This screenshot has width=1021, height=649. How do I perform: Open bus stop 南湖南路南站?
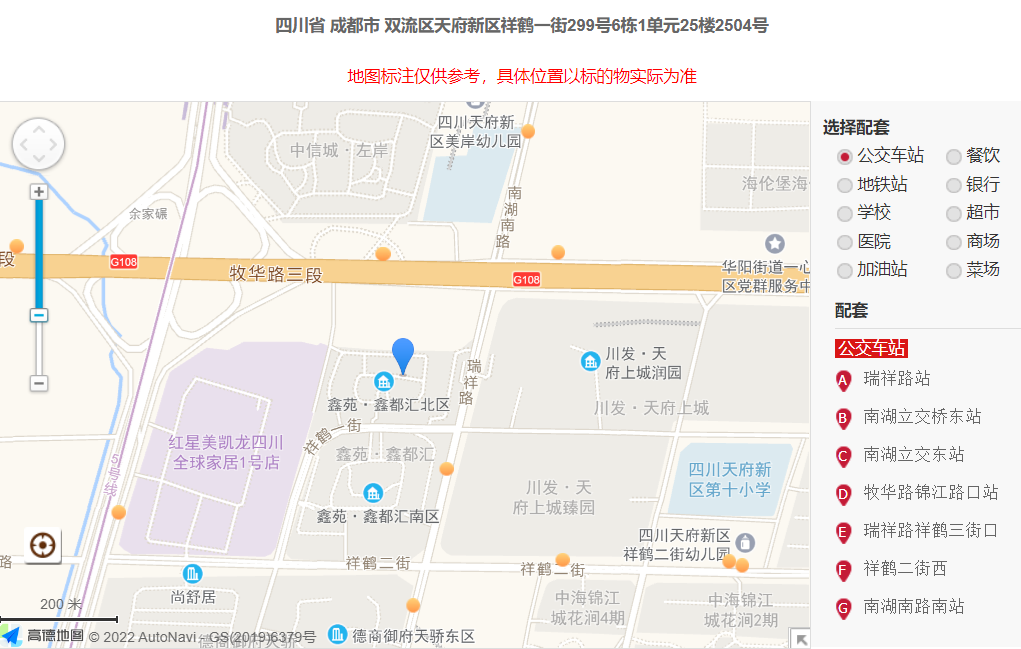[914, 607]
